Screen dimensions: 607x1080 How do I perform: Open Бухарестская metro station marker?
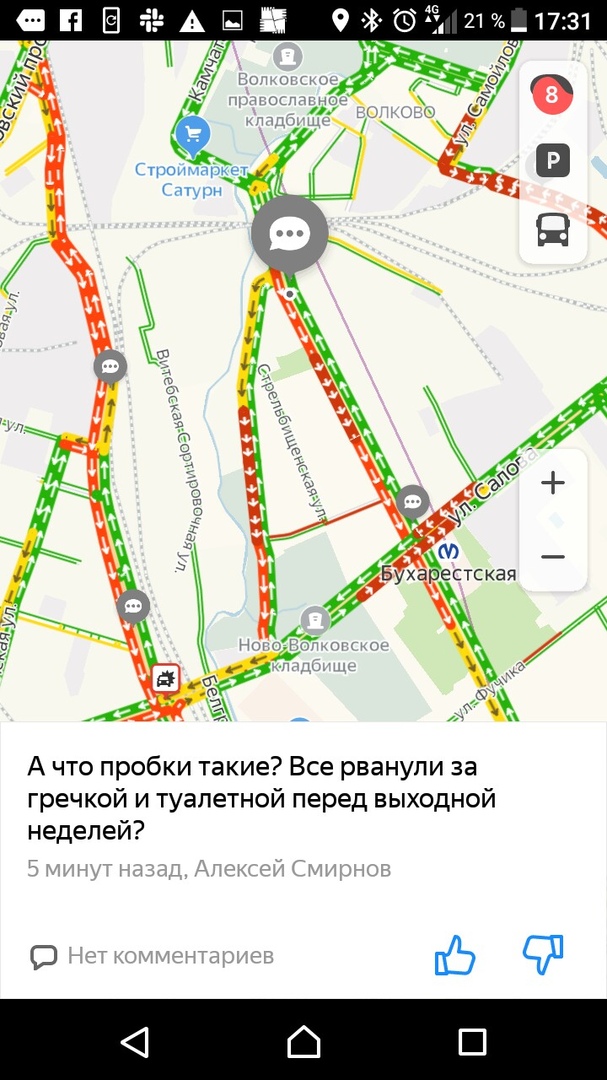click(449, 551)
